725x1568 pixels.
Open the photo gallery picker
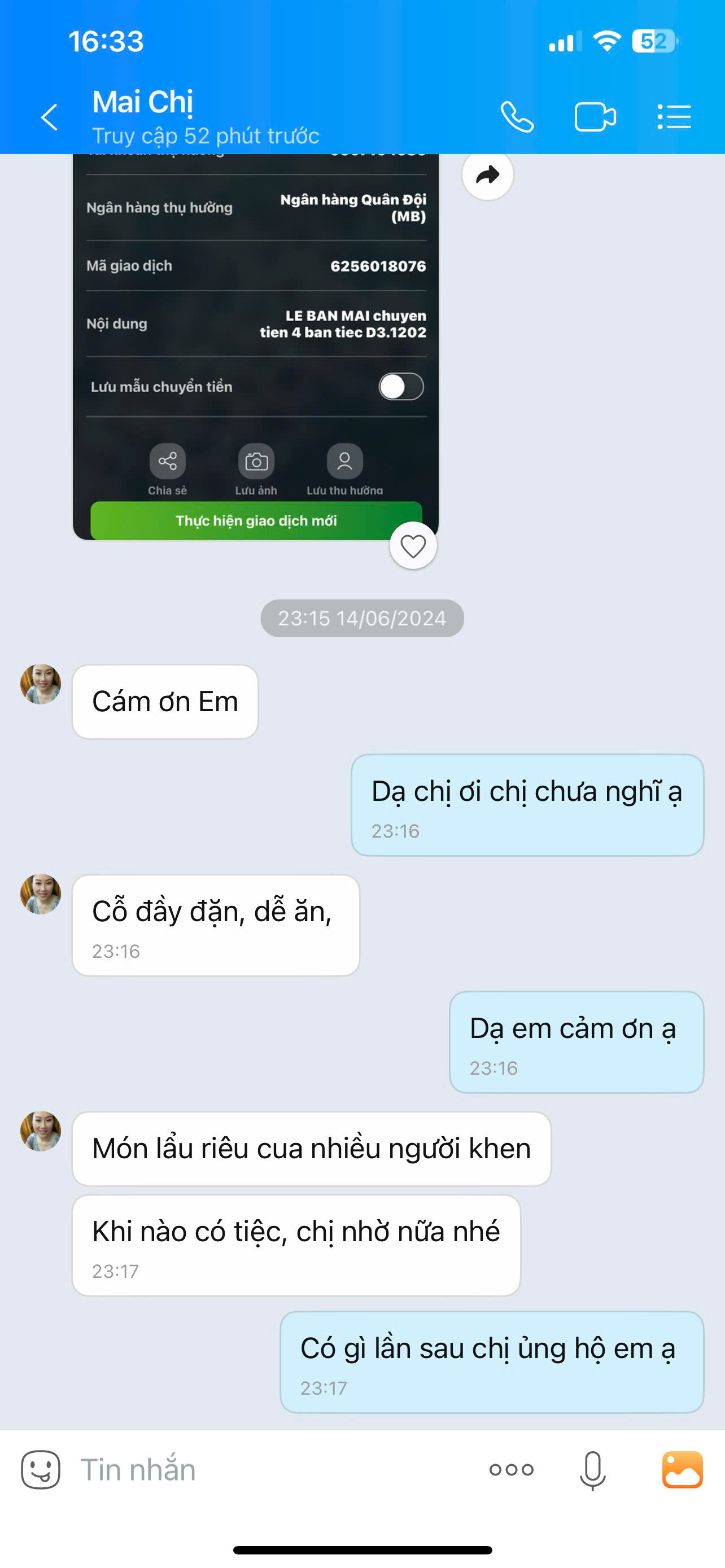click(683, 1470)
